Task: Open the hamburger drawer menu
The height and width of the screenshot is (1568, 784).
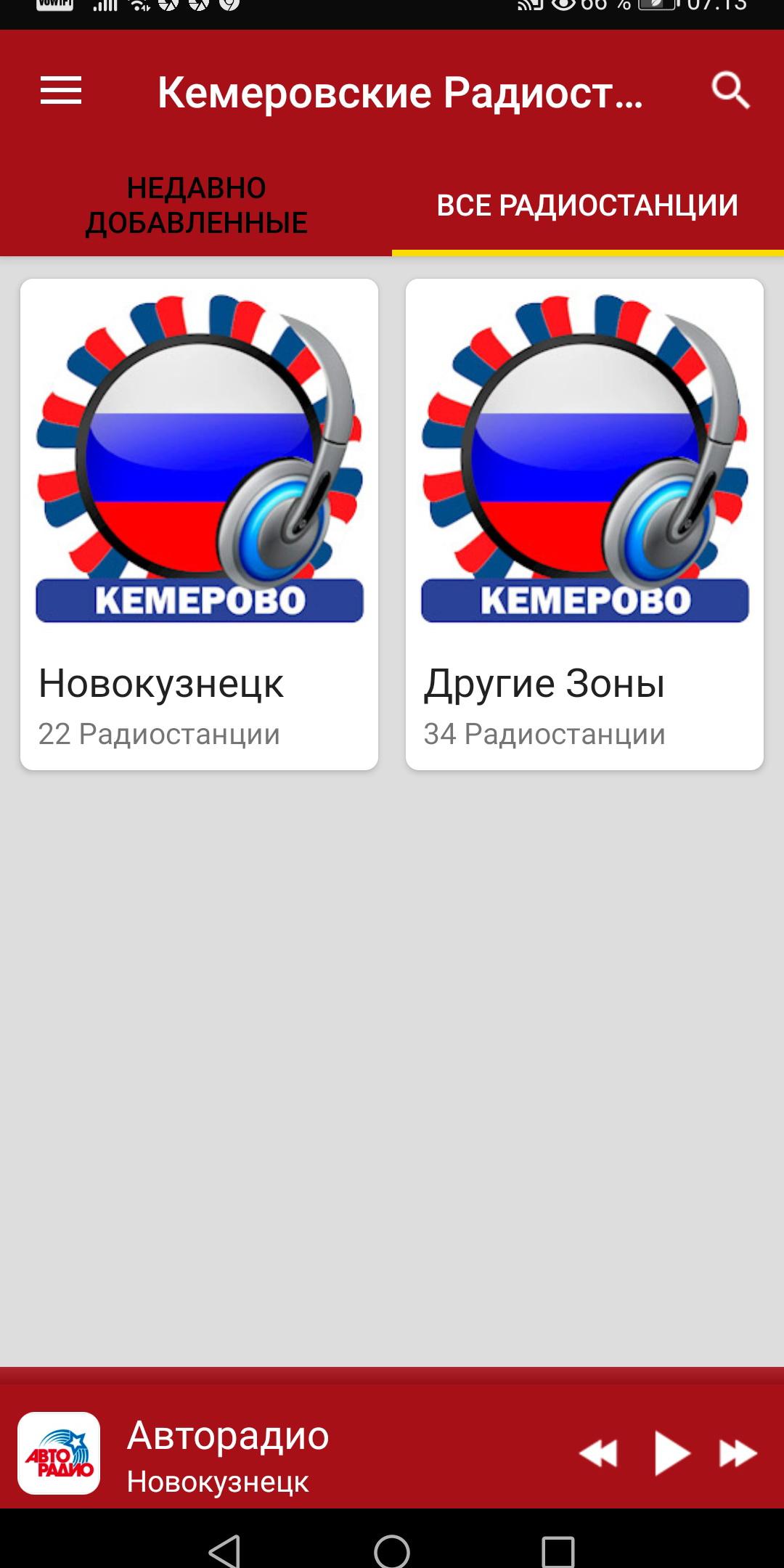Action: [x=61, y=91]
